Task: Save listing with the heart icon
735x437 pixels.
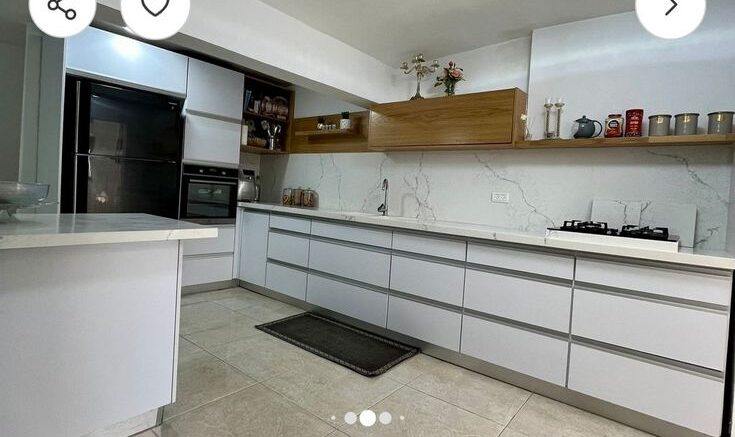Action: coord(155,9)
